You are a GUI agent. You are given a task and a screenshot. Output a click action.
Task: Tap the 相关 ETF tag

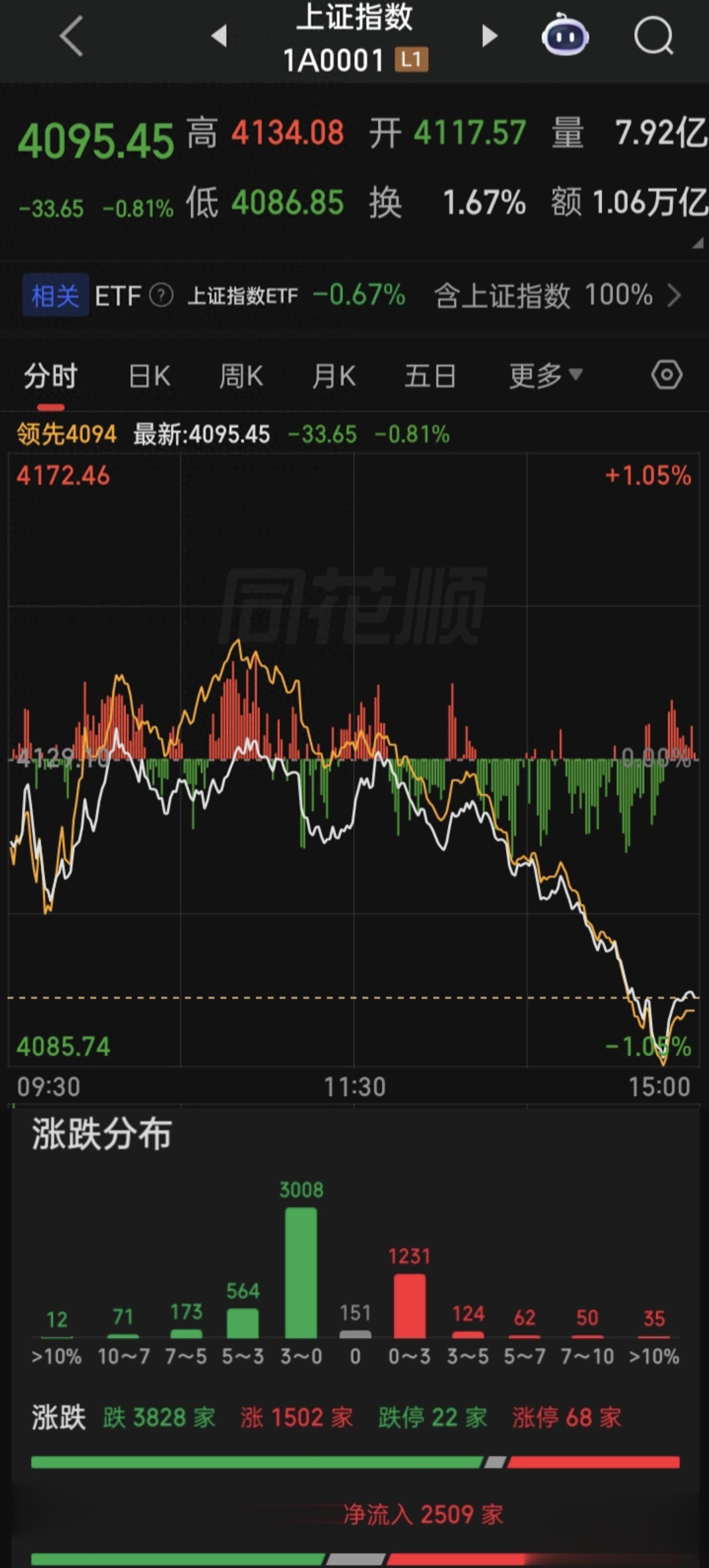pos(56,296)
